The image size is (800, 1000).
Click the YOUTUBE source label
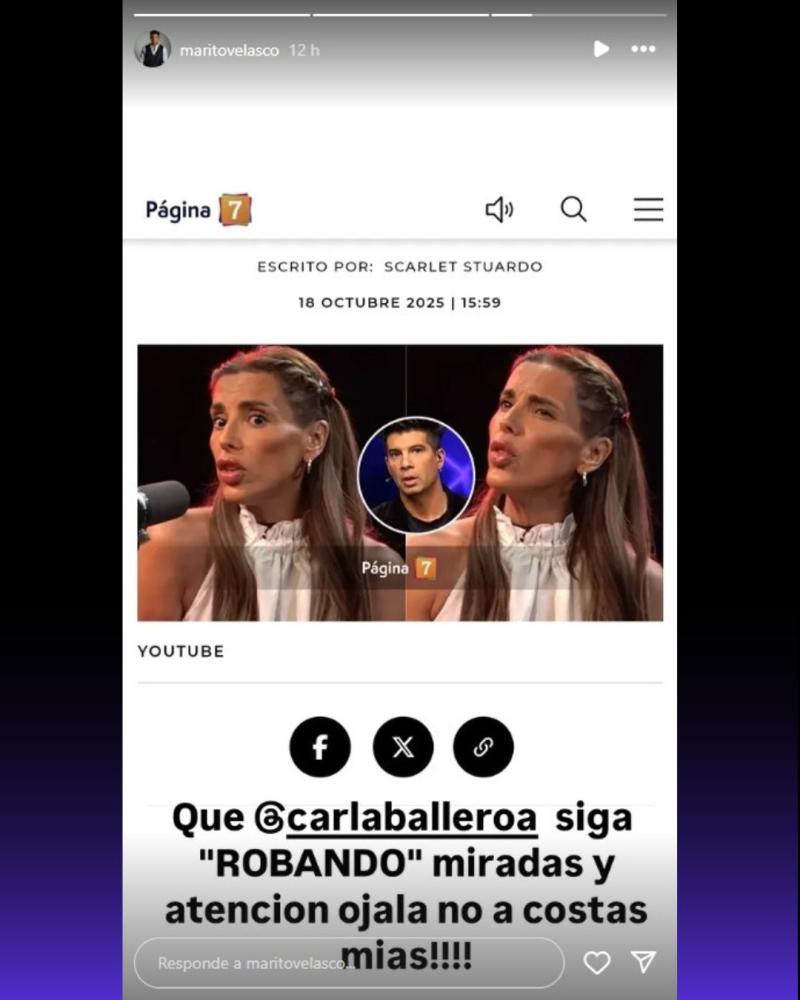(x=181, y=651)
